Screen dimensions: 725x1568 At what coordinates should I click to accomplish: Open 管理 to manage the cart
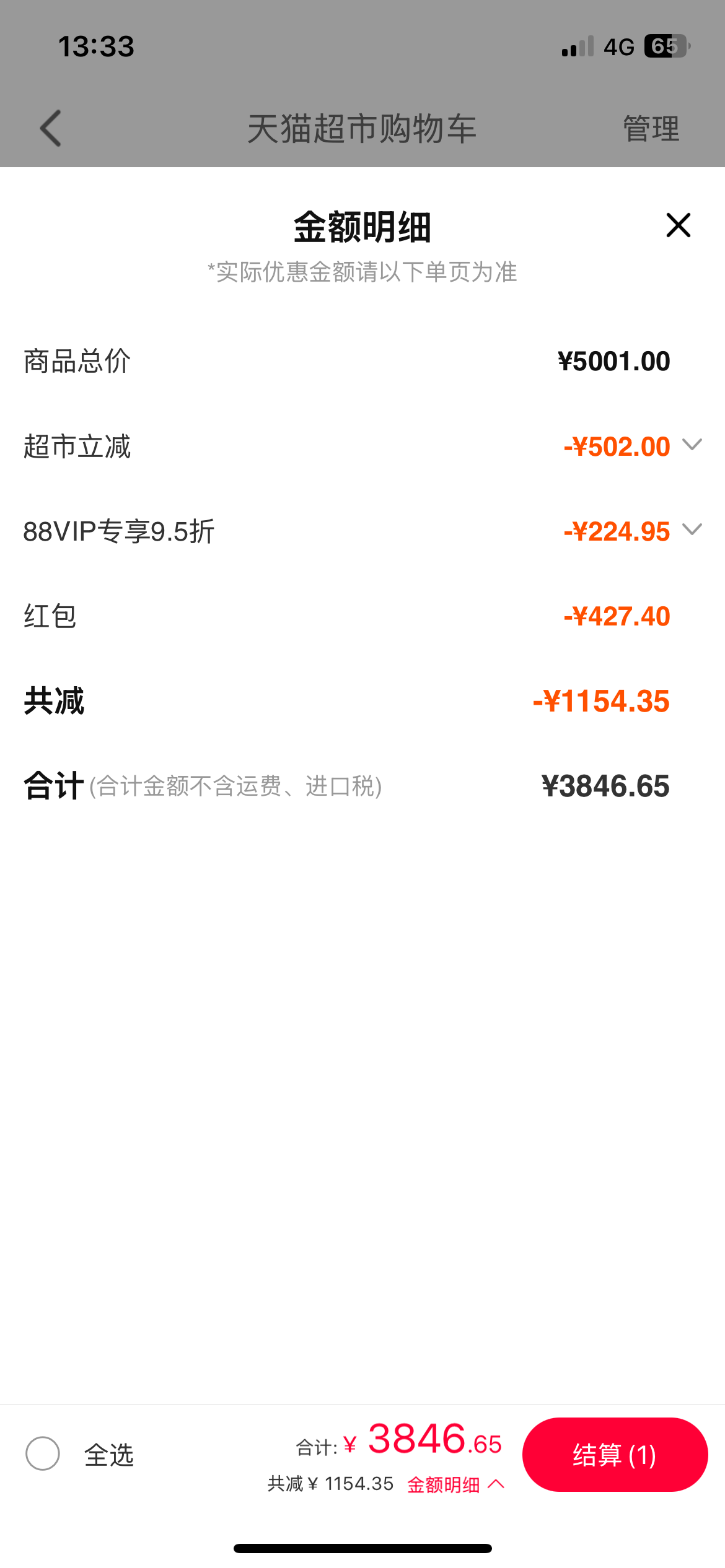coord(651,129)
